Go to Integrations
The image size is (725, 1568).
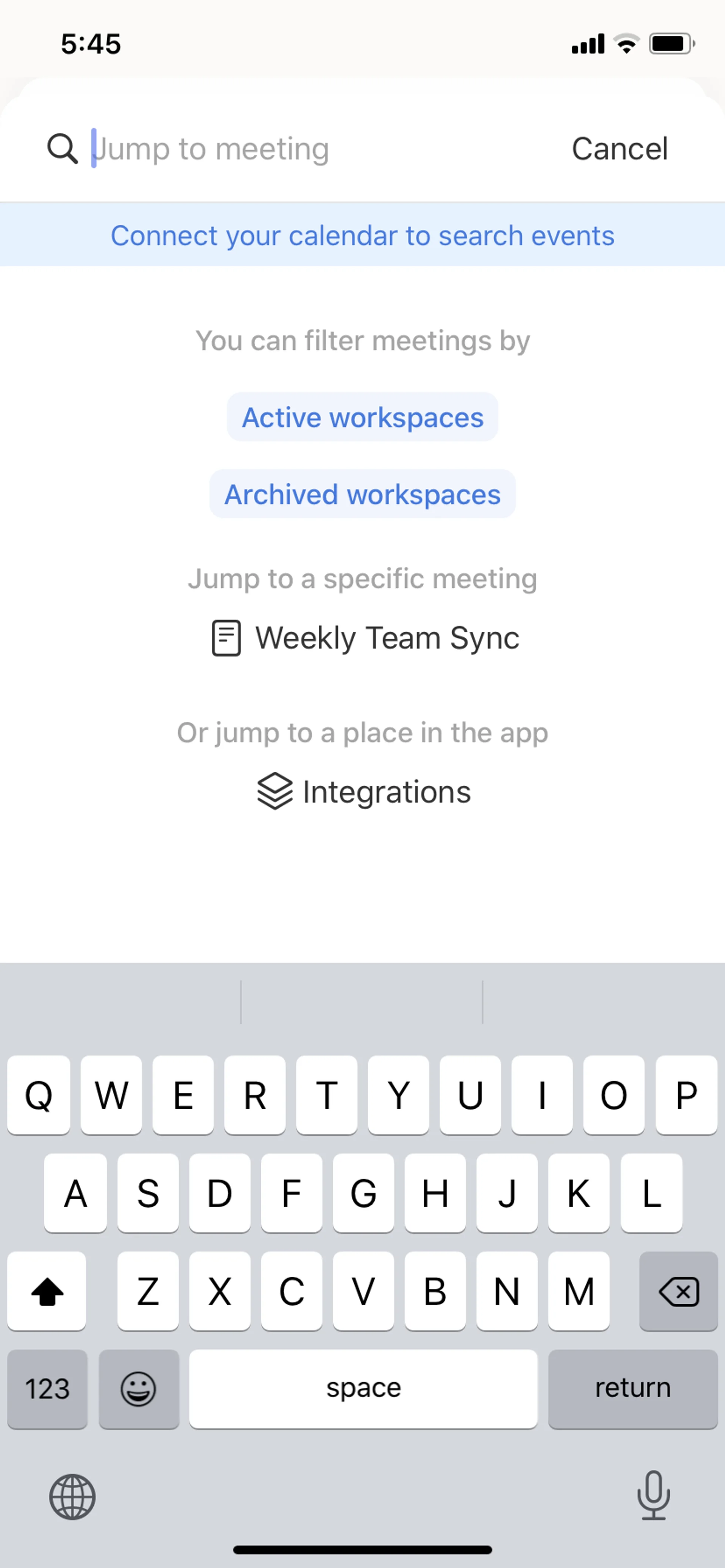[364, 792]
